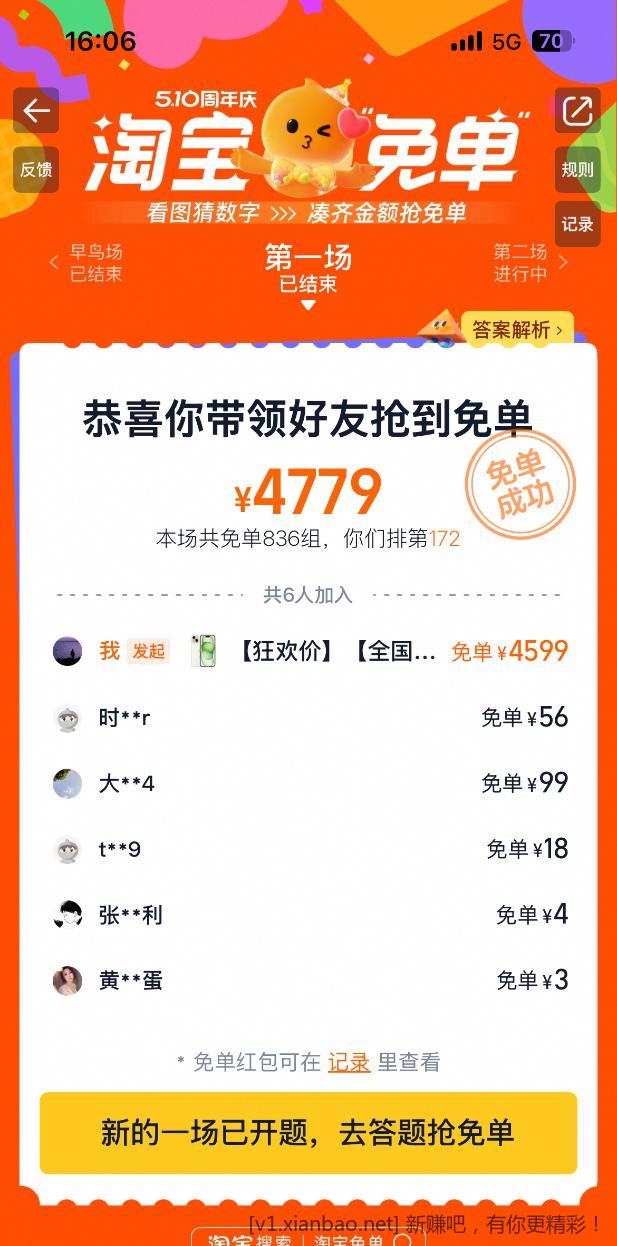This screenshot has height=1246, width=617.
Task: Tap 新的一场已开题，去答题抢免单 button
Action: click(x=308, y=1132)
